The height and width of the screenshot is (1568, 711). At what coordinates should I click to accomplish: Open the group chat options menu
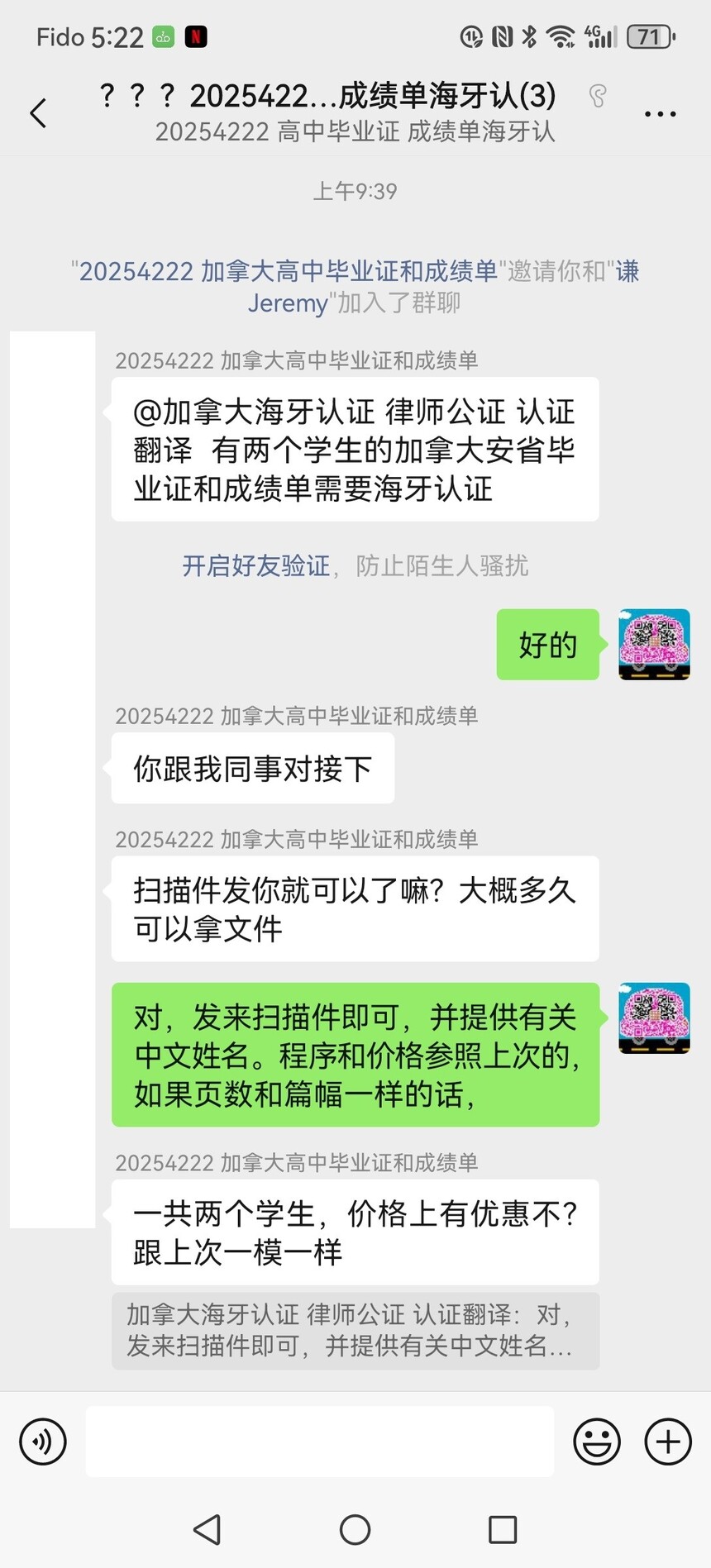pos(660,114)
